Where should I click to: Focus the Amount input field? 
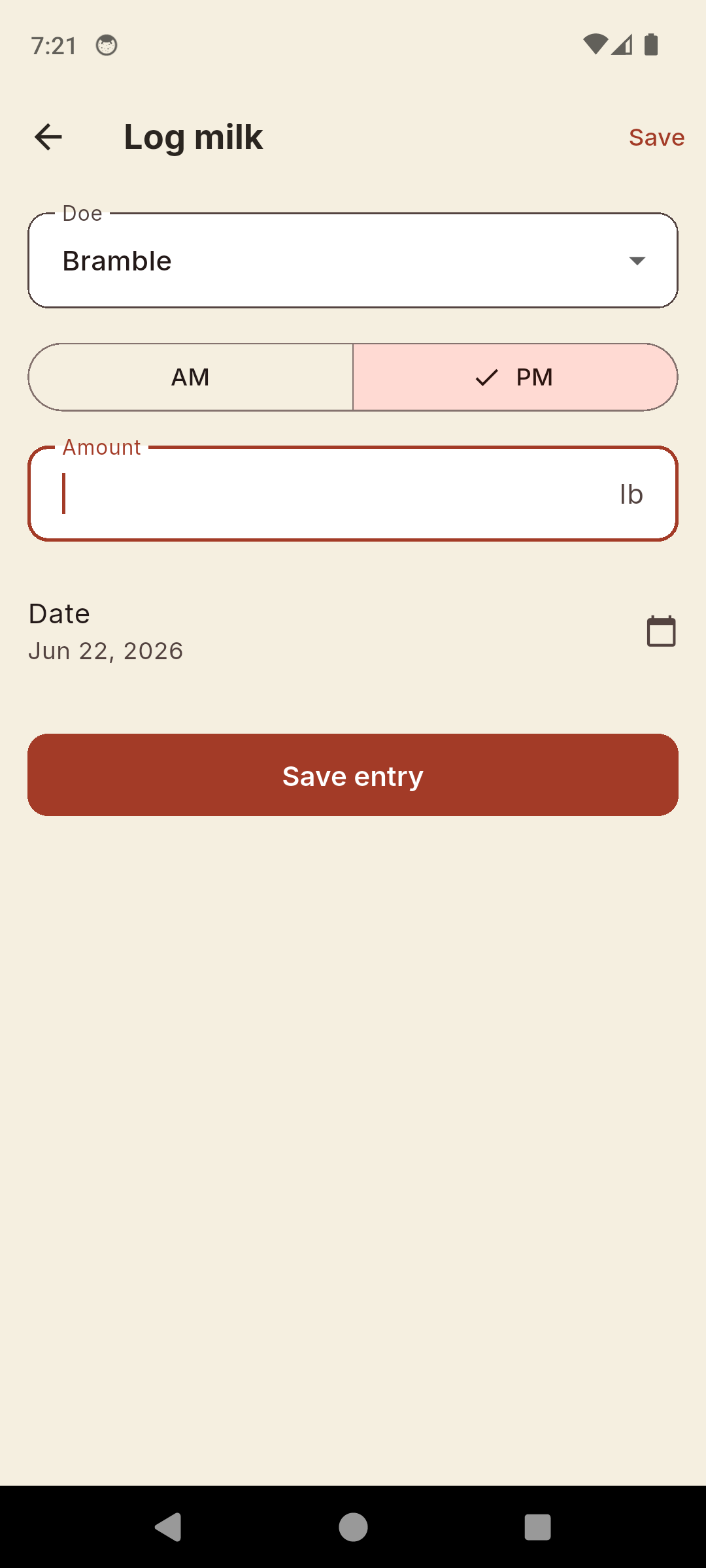point(353,494)
